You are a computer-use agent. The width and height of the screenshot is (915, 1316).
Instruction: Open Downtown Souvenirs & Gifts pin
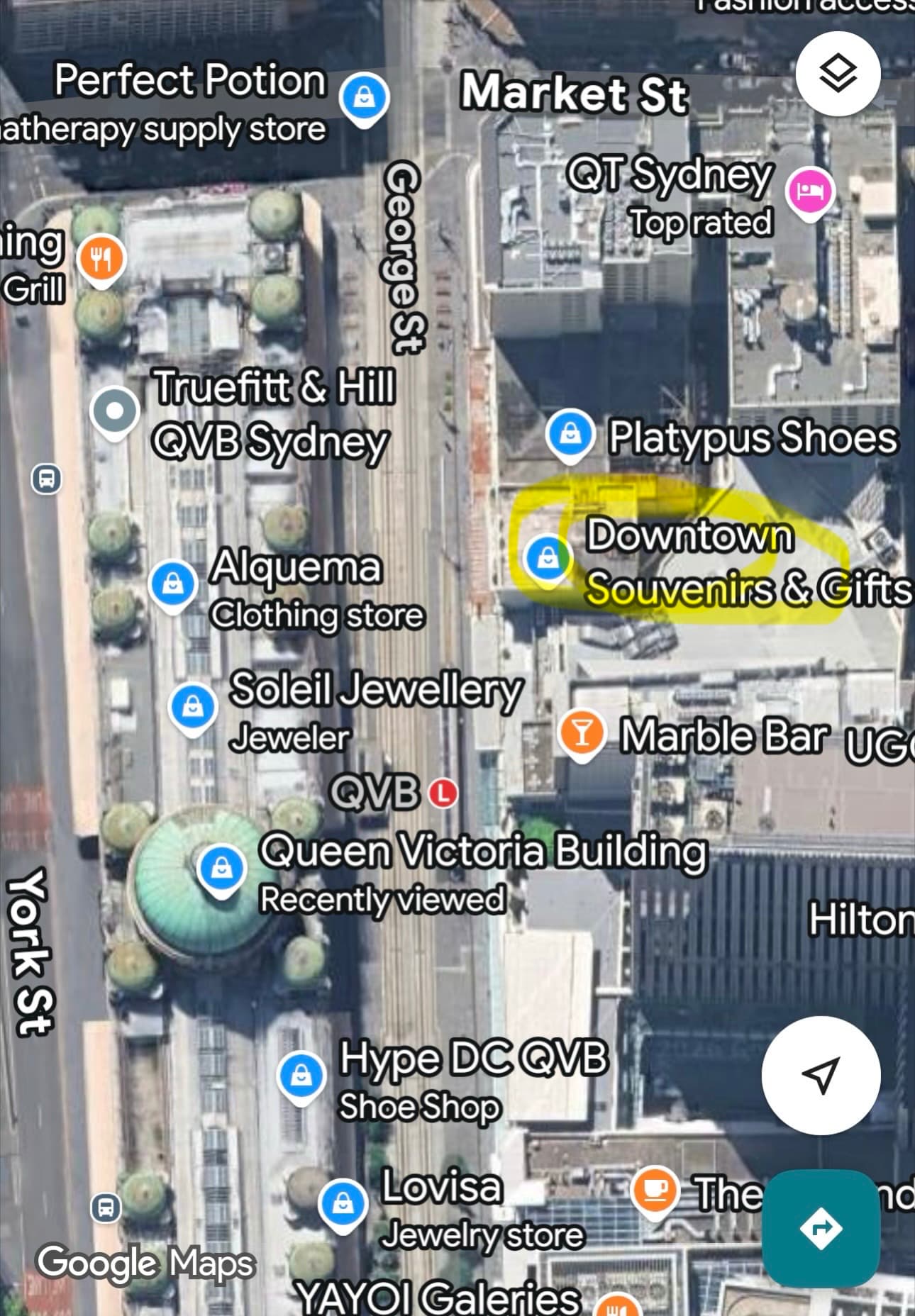tap(547, 557)
